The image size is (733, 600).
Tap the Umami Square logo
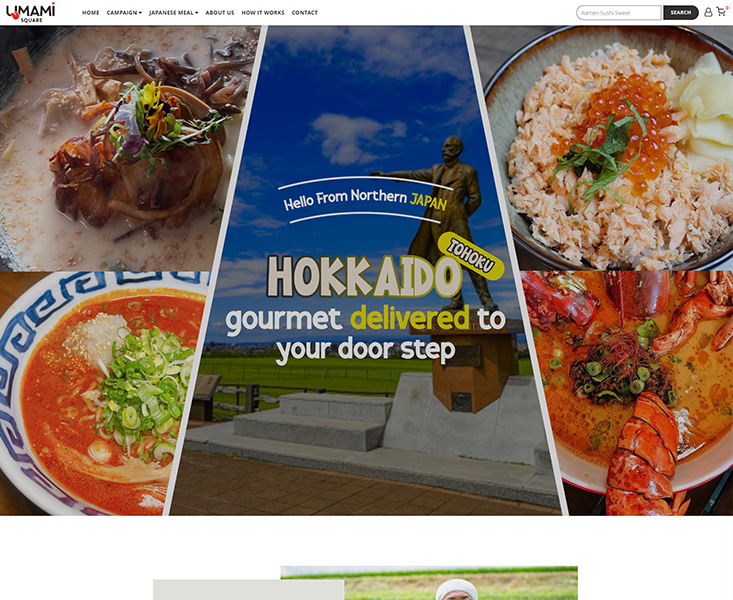pyautogui.click(x=30, y=12)
